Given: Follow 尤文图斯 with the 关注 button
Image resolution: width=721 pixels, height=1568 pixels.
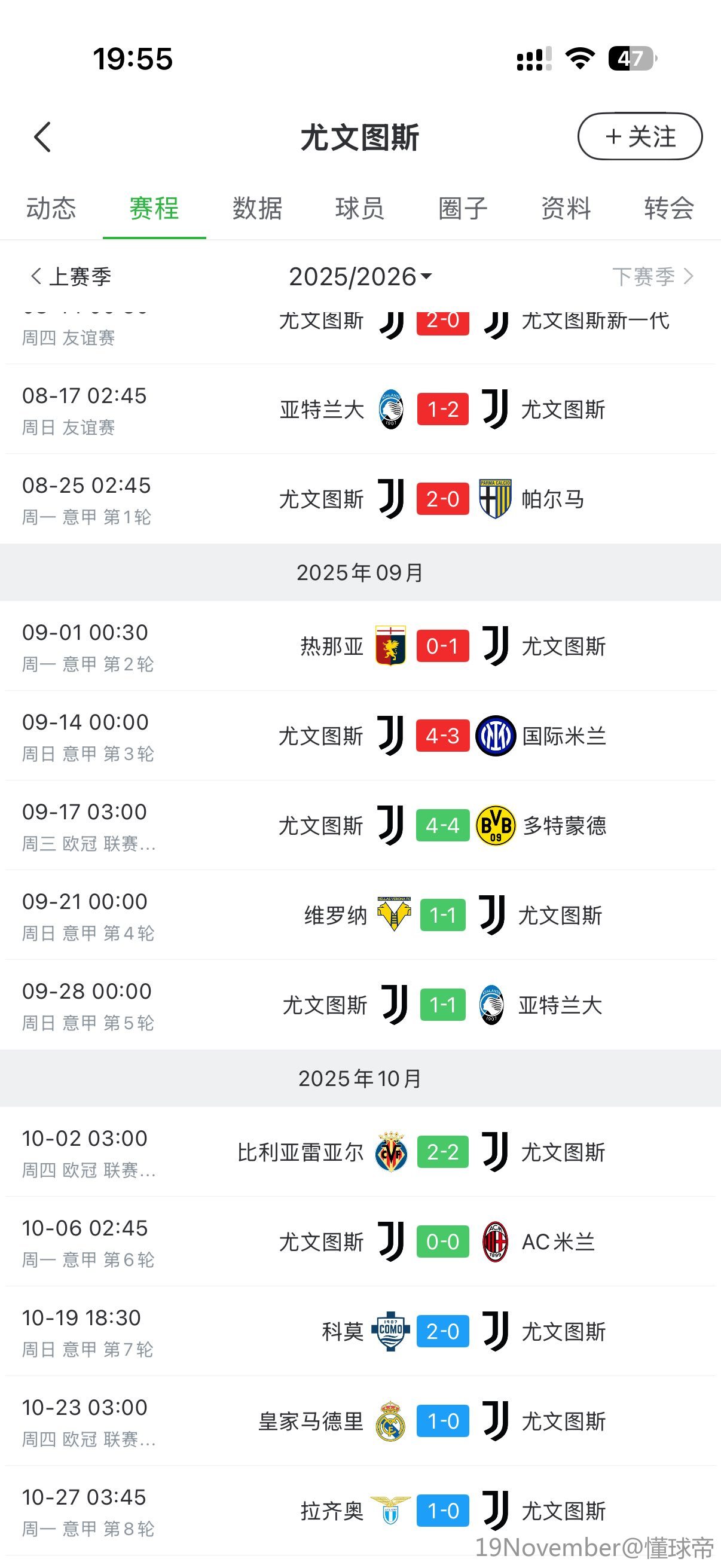Looking at the screenshot, I should (640, 137).
